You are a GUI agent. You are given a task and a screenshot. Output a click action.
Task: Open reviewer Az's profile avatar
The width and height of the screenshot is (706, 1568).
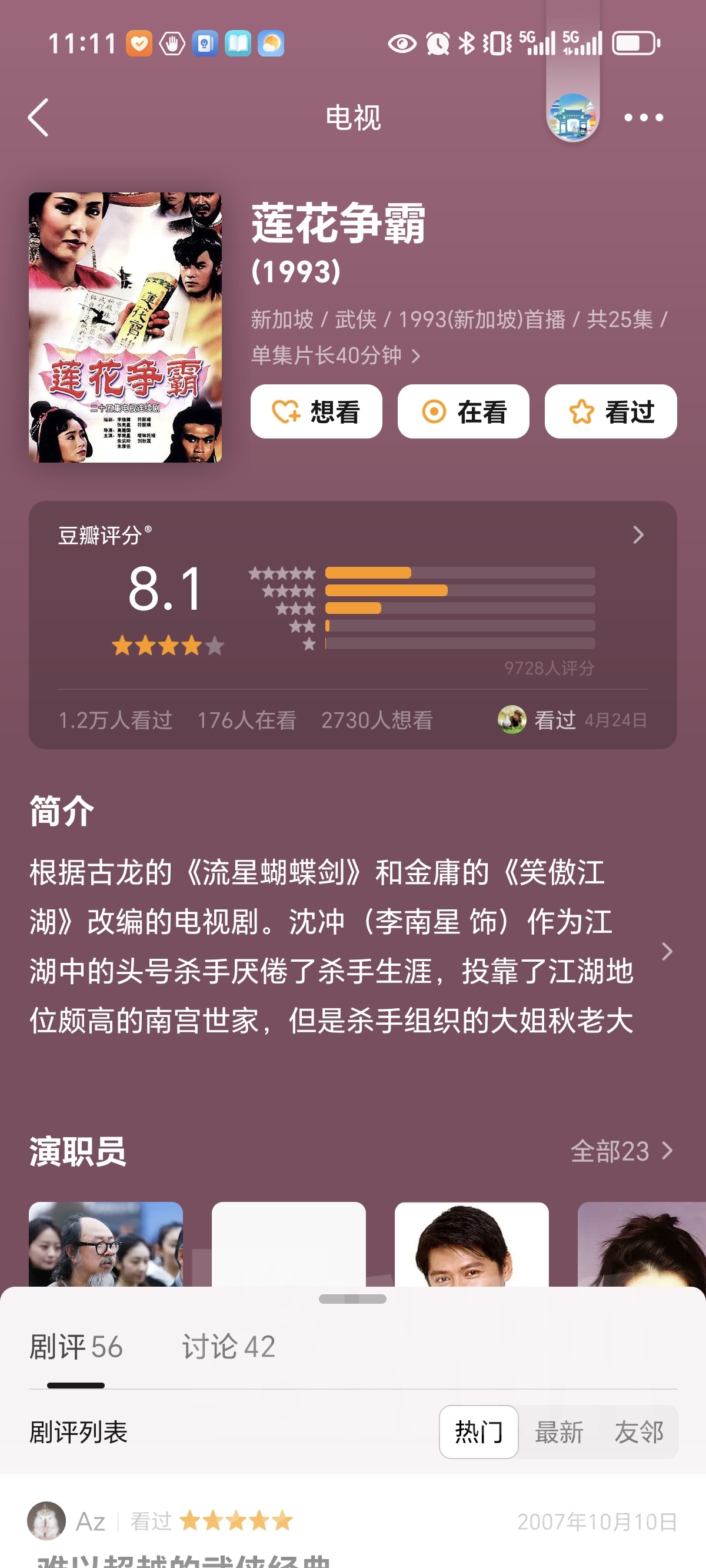coord(46,1520)
